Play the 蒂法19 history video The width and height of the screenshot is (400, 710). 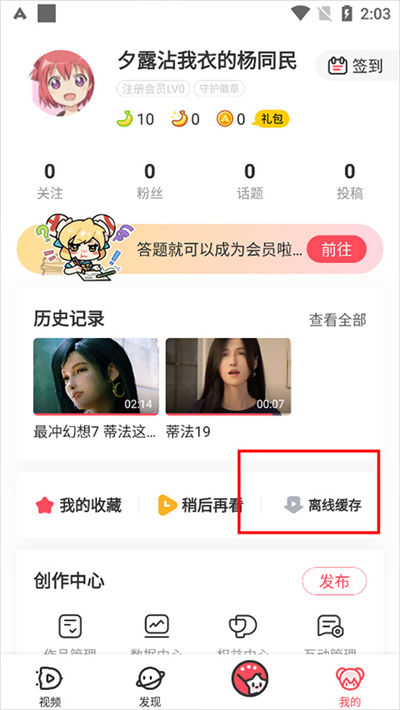[x=228, y=377]
